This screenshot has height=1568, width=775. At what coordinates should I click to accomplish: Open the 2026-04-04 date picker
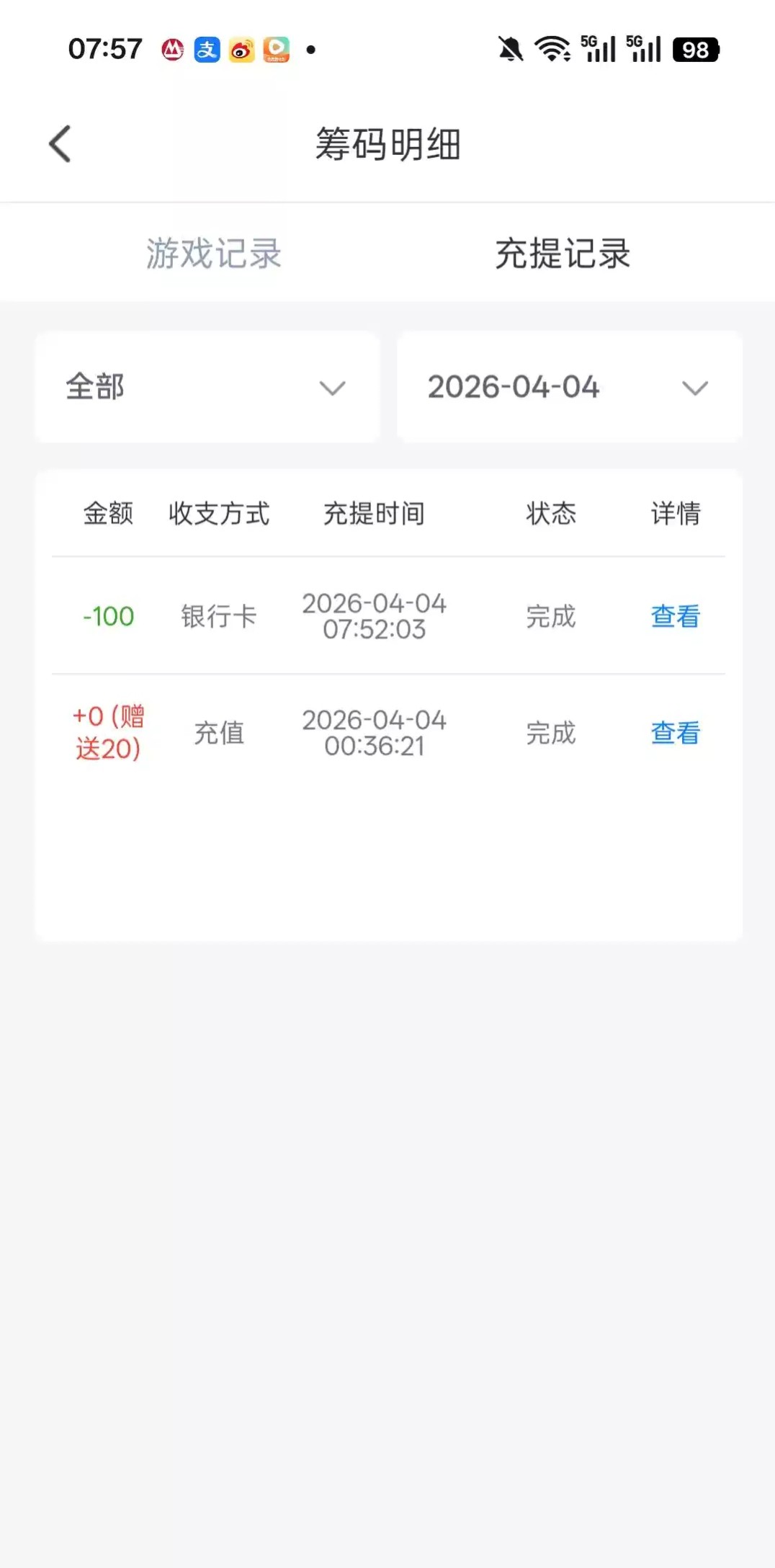coord(569,388)
